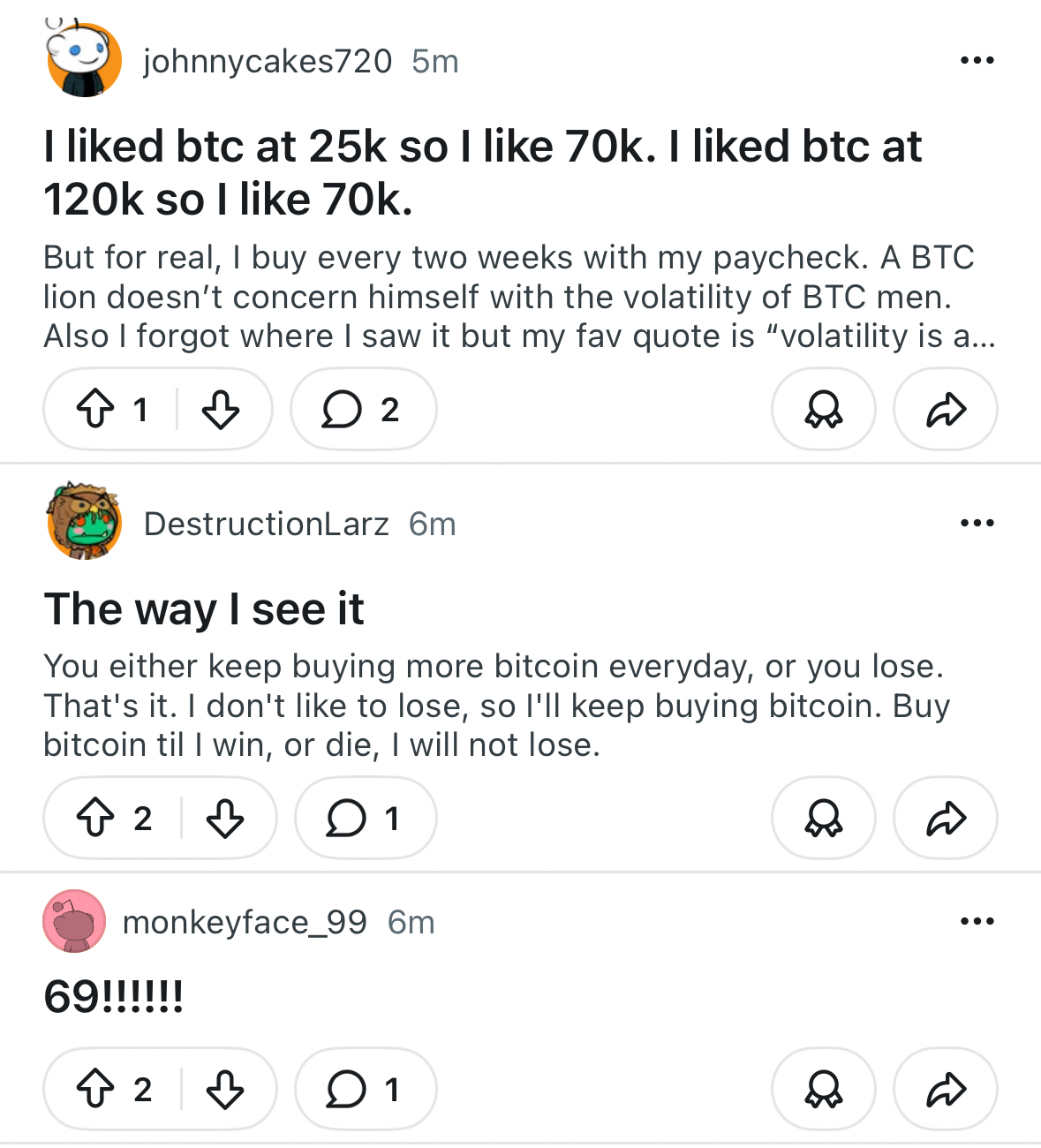Share DestructionLarz's post
Image resolution: width=1041 pixels, height=1148 pixels.
[946, 819]
